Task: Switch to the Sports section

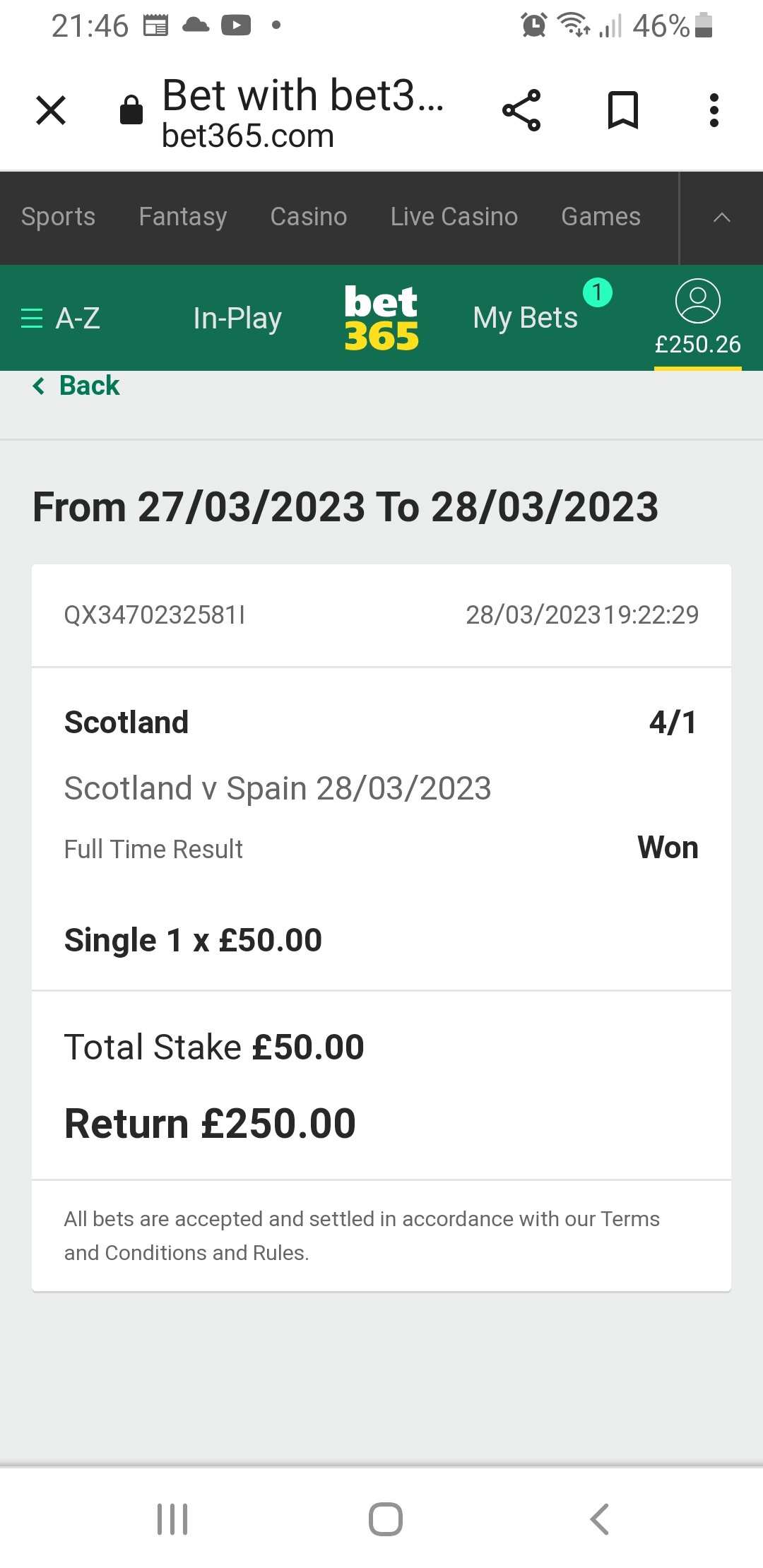Action: (x=58, y=217)
